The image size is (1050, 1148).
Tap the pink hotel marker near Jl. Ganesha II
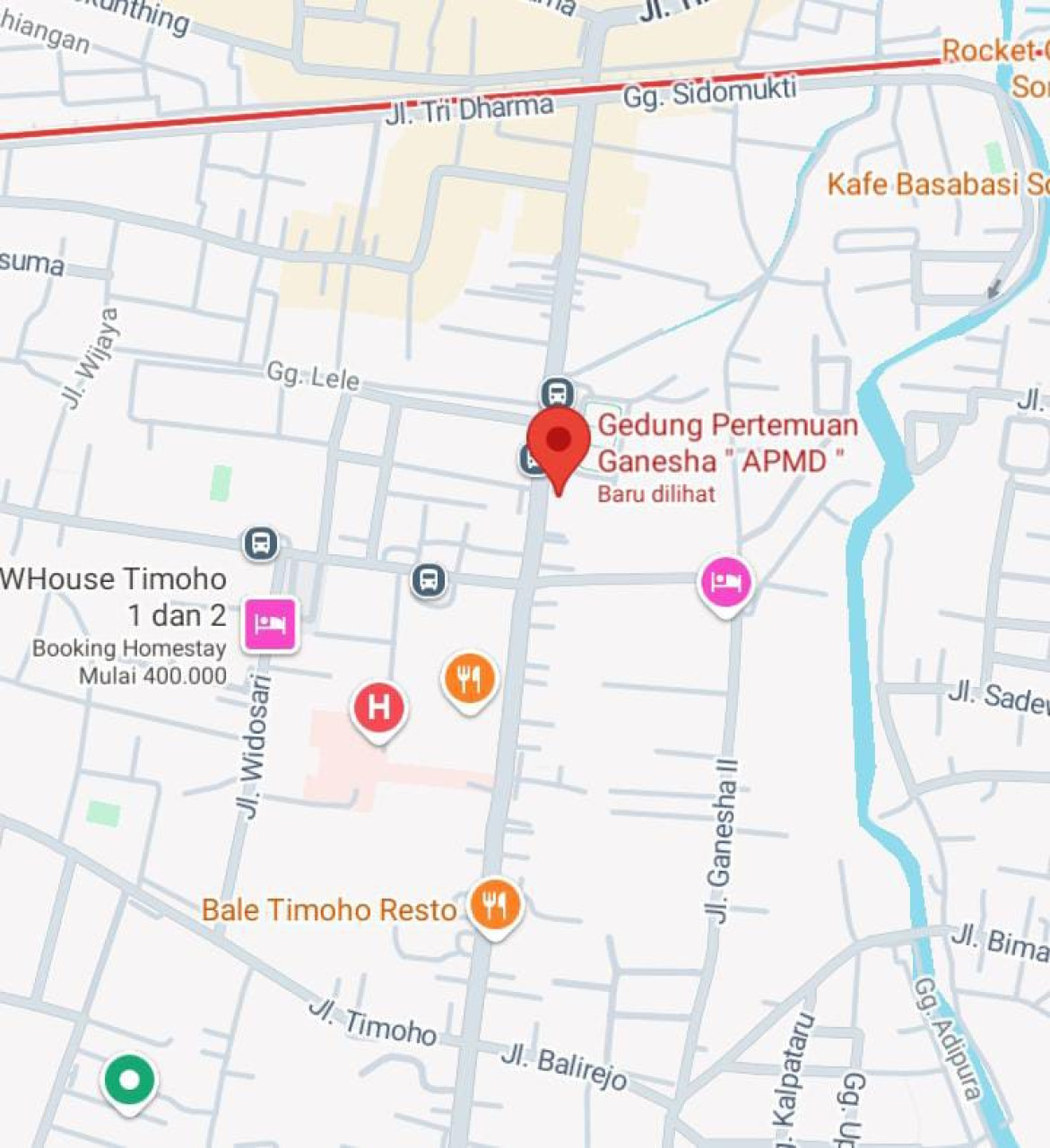point(725,582)
